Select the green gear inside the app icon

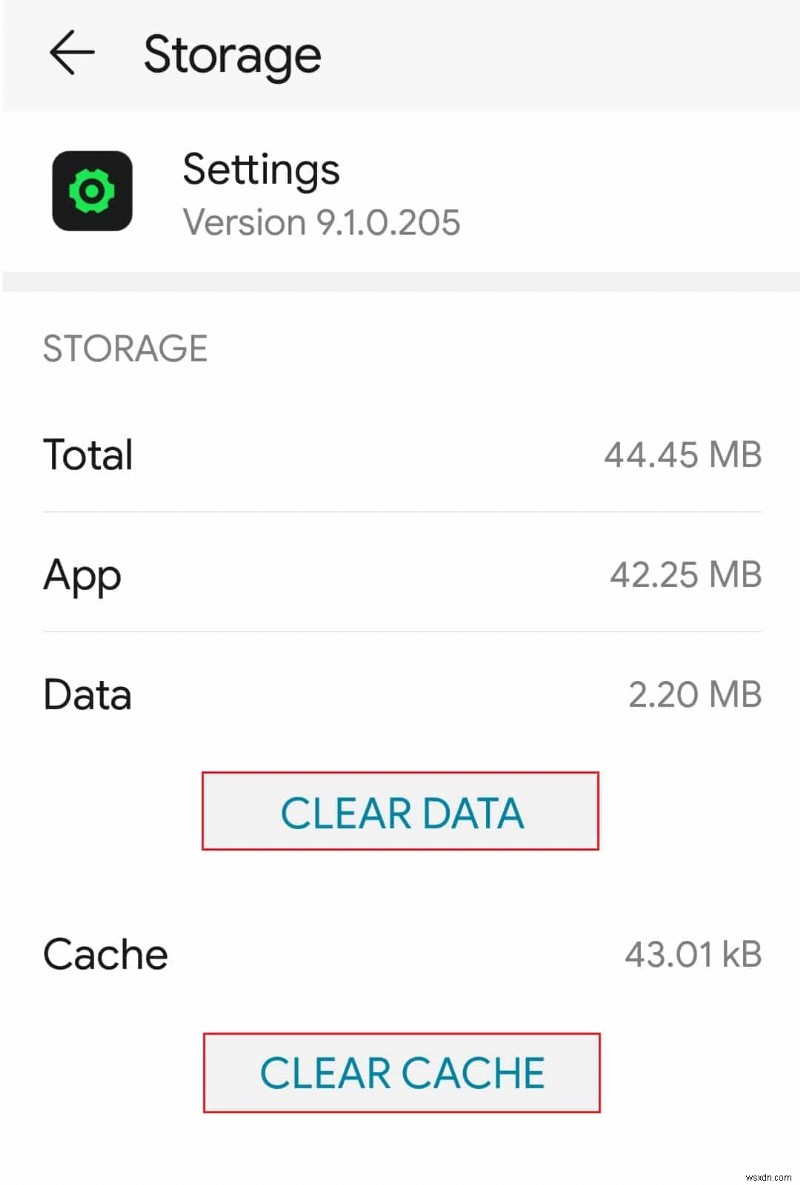coord(92,191)
